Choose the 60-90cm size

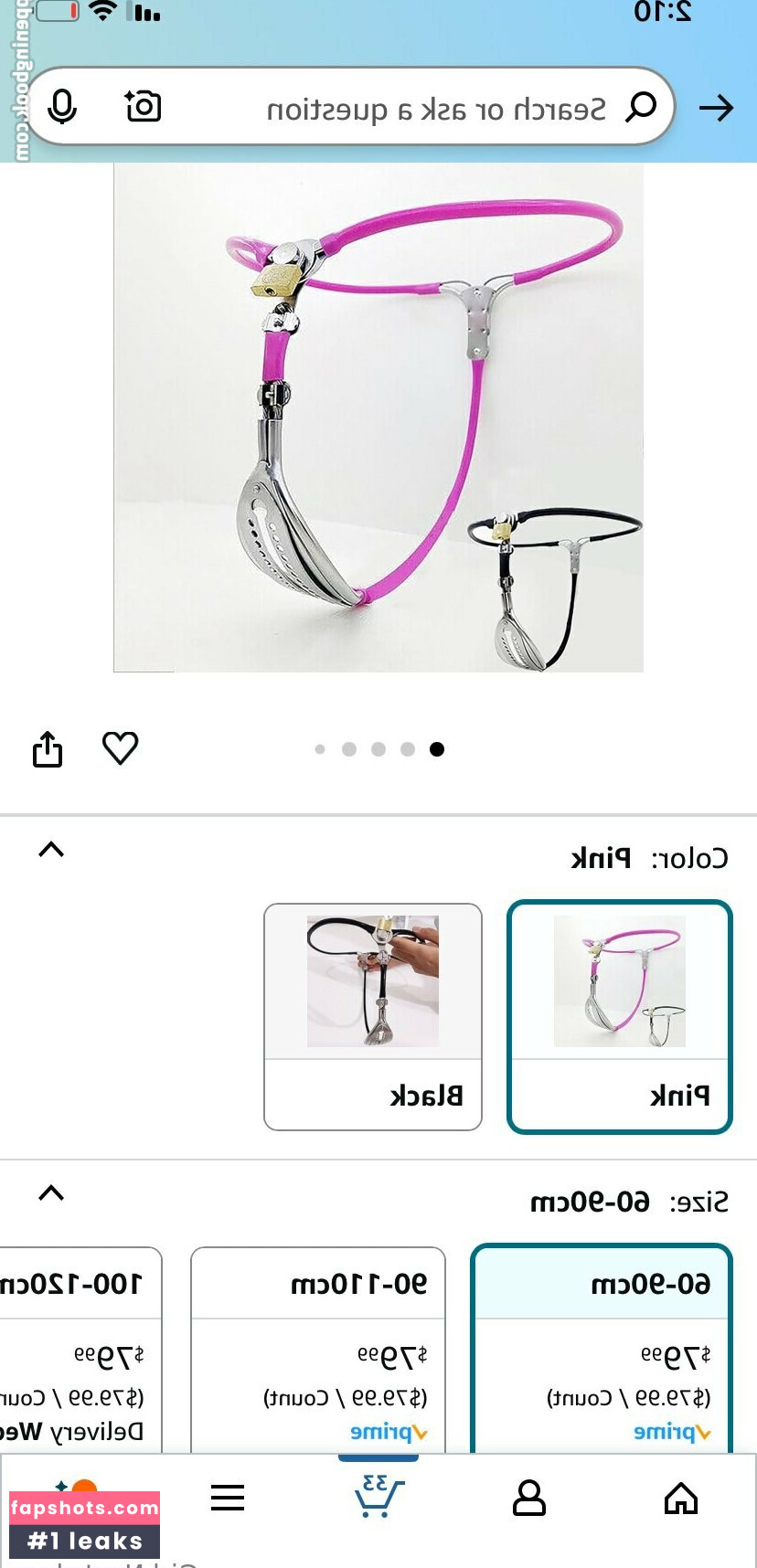click(602, 1349)
